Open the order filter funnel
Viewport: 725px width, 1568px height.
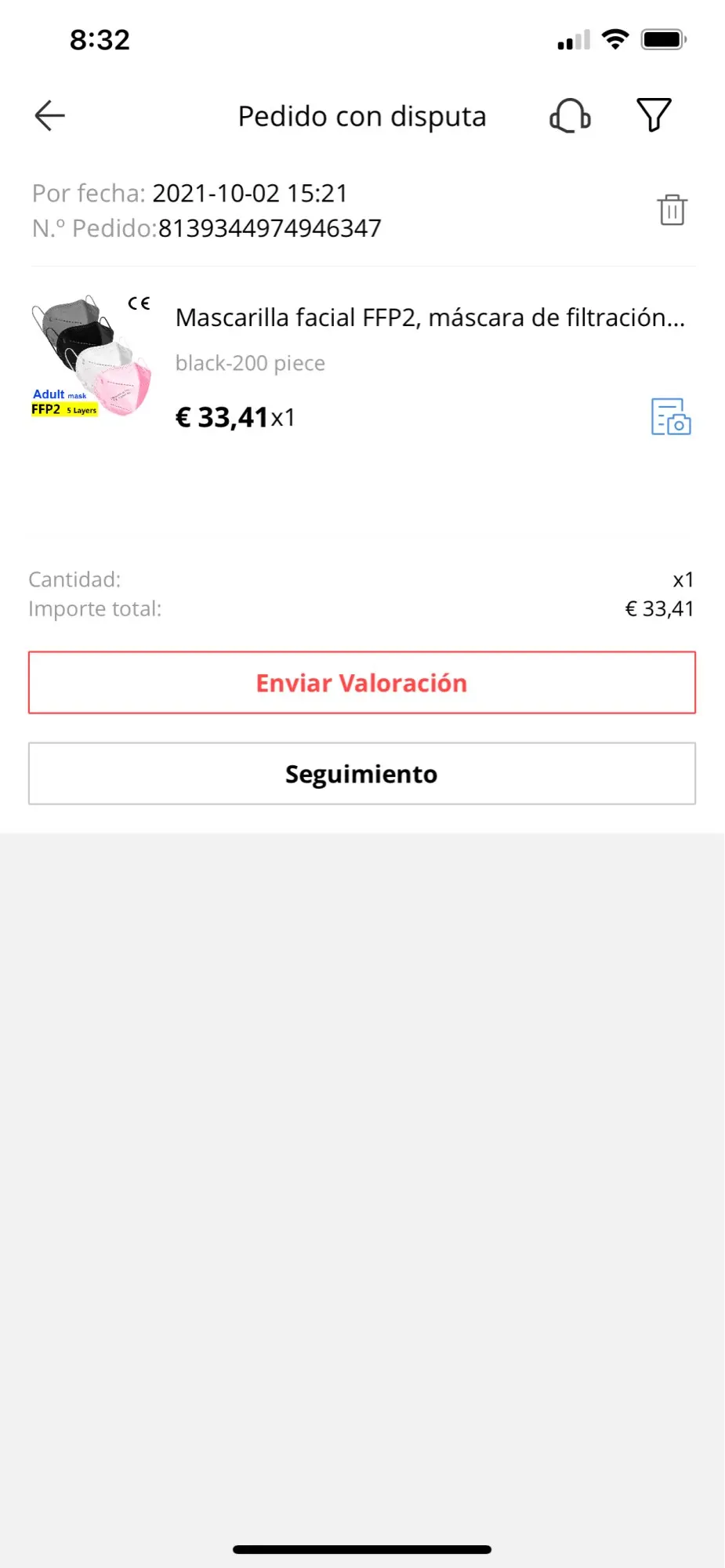(654, 115)
